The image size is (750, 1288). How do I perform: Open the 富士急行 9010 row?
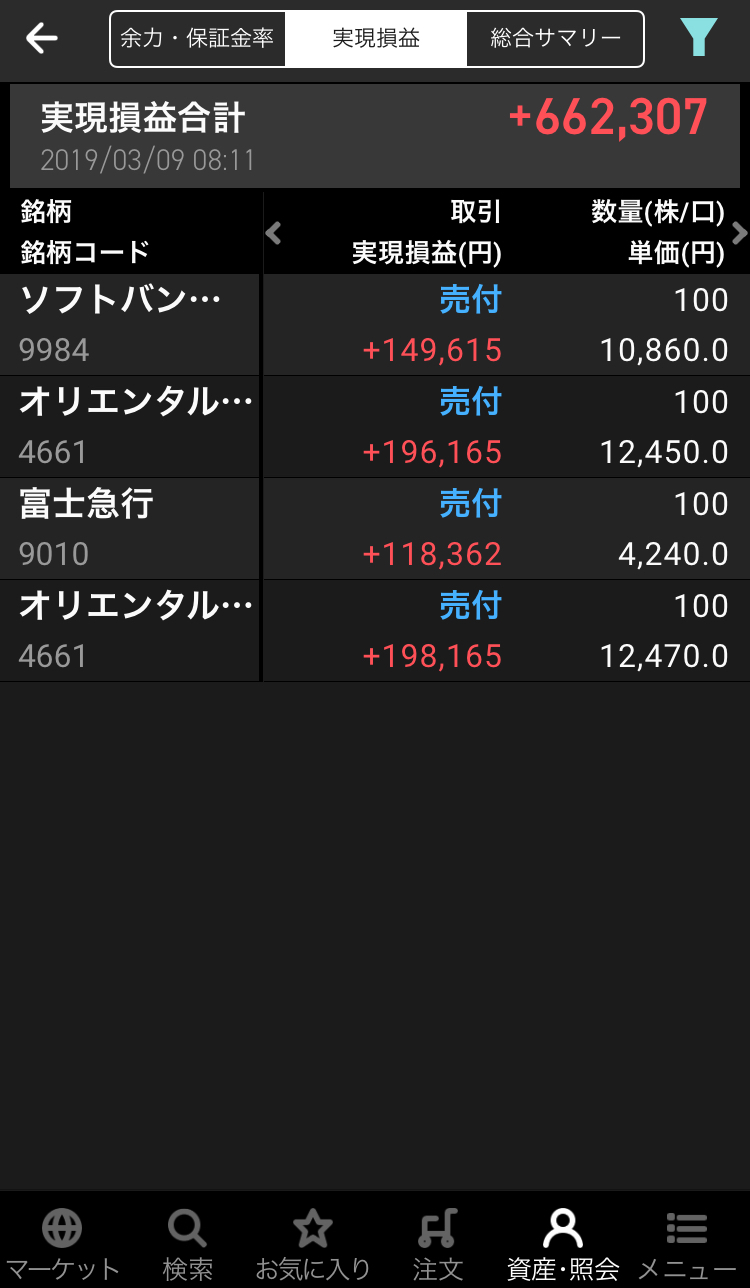(x=374, y=529)
